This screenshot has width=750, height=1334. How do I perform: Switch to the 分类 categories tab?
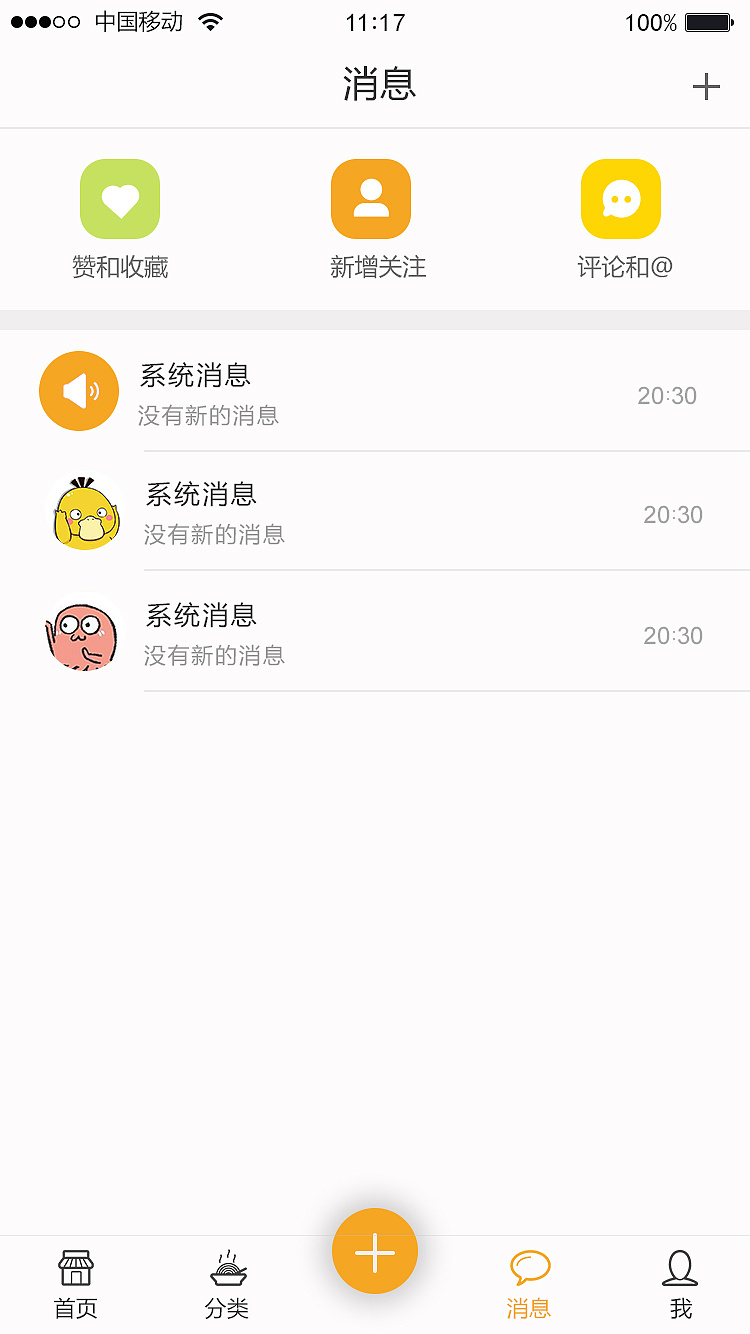[227, 1284]
